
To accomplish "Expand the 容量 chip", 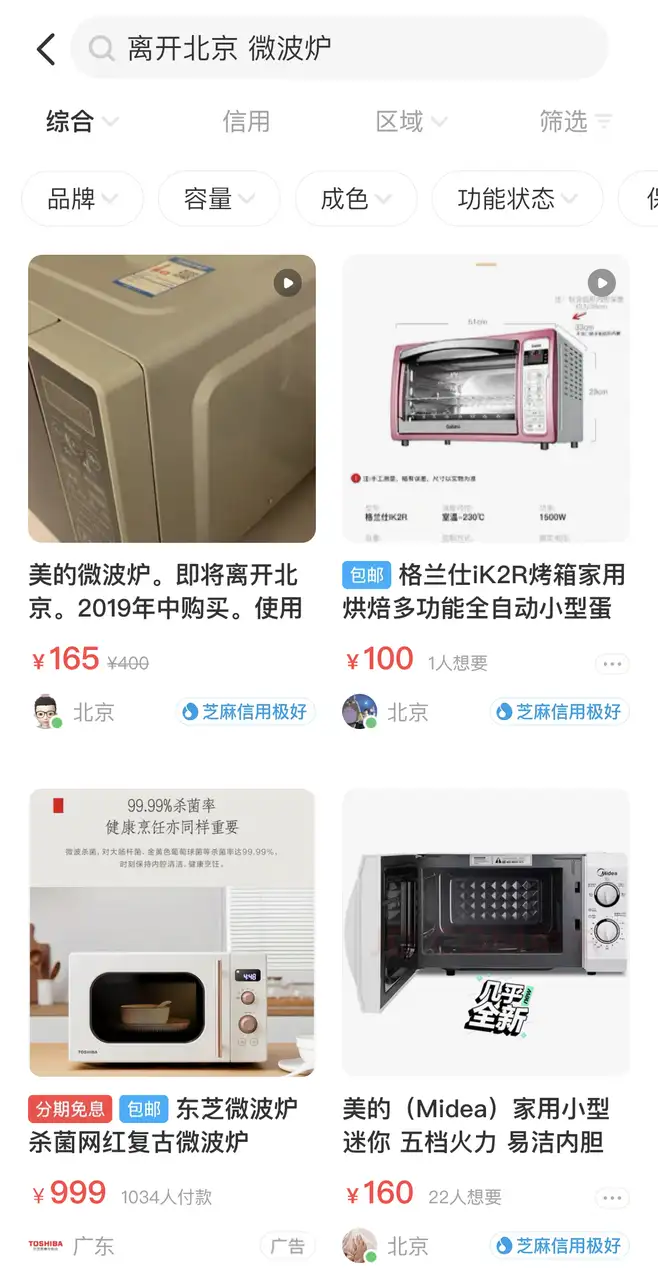I will (x=218, y=199).
